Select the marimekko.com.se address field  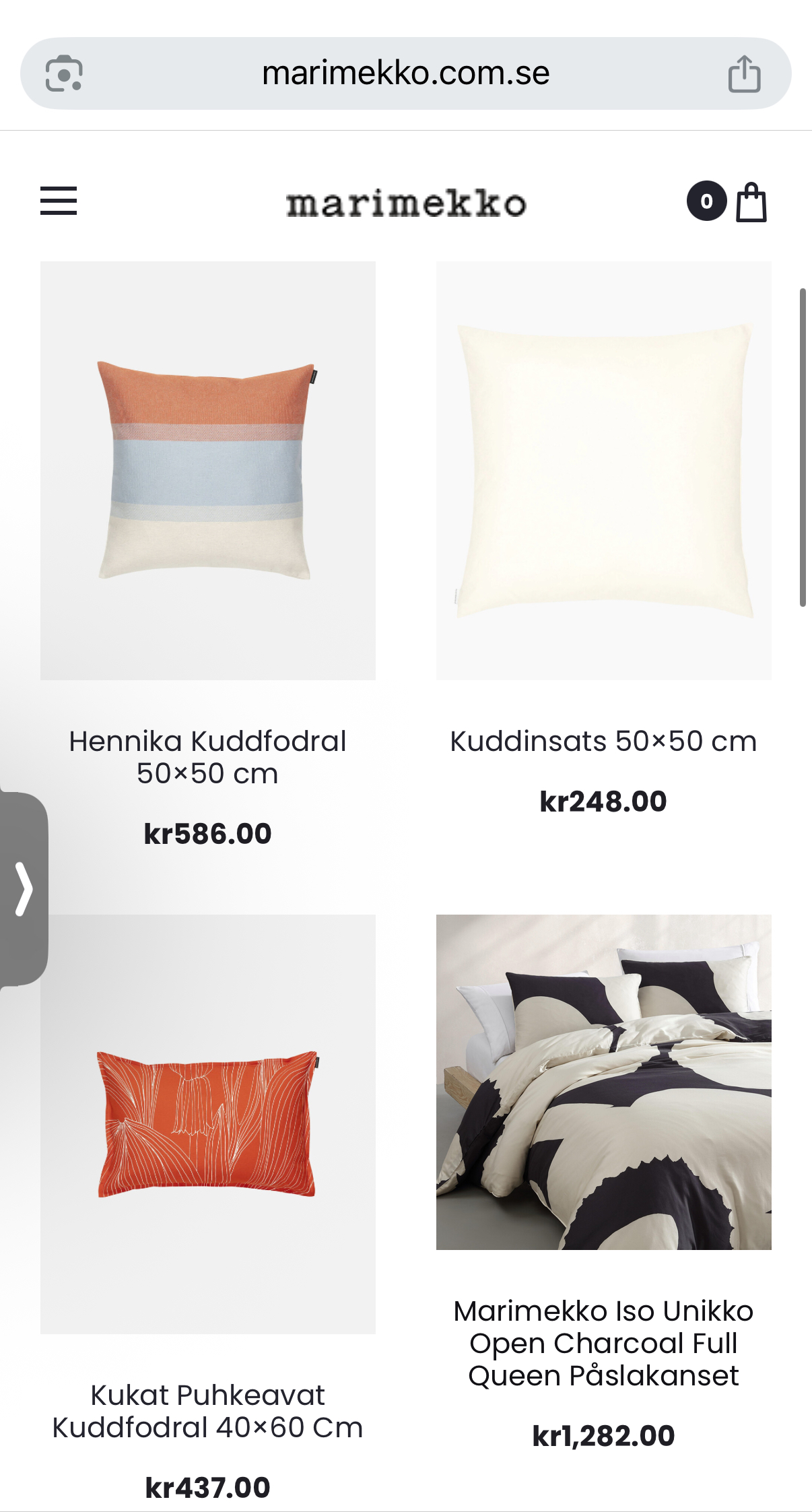pyautogui.click(x=405, y=73)
